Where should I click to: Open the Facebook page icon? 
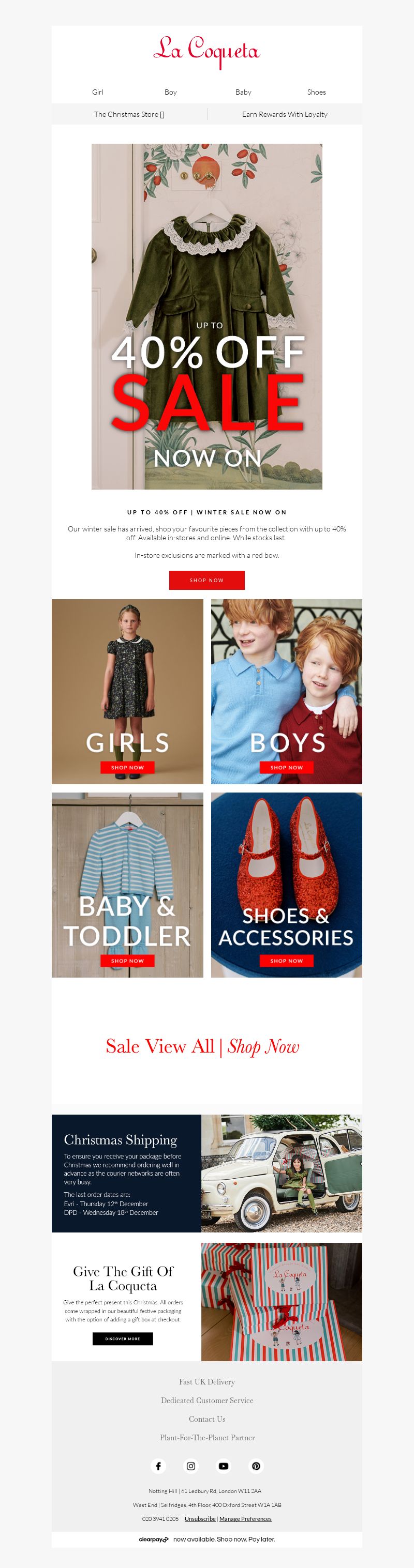pyautogui.click(x=158, y=1466)
